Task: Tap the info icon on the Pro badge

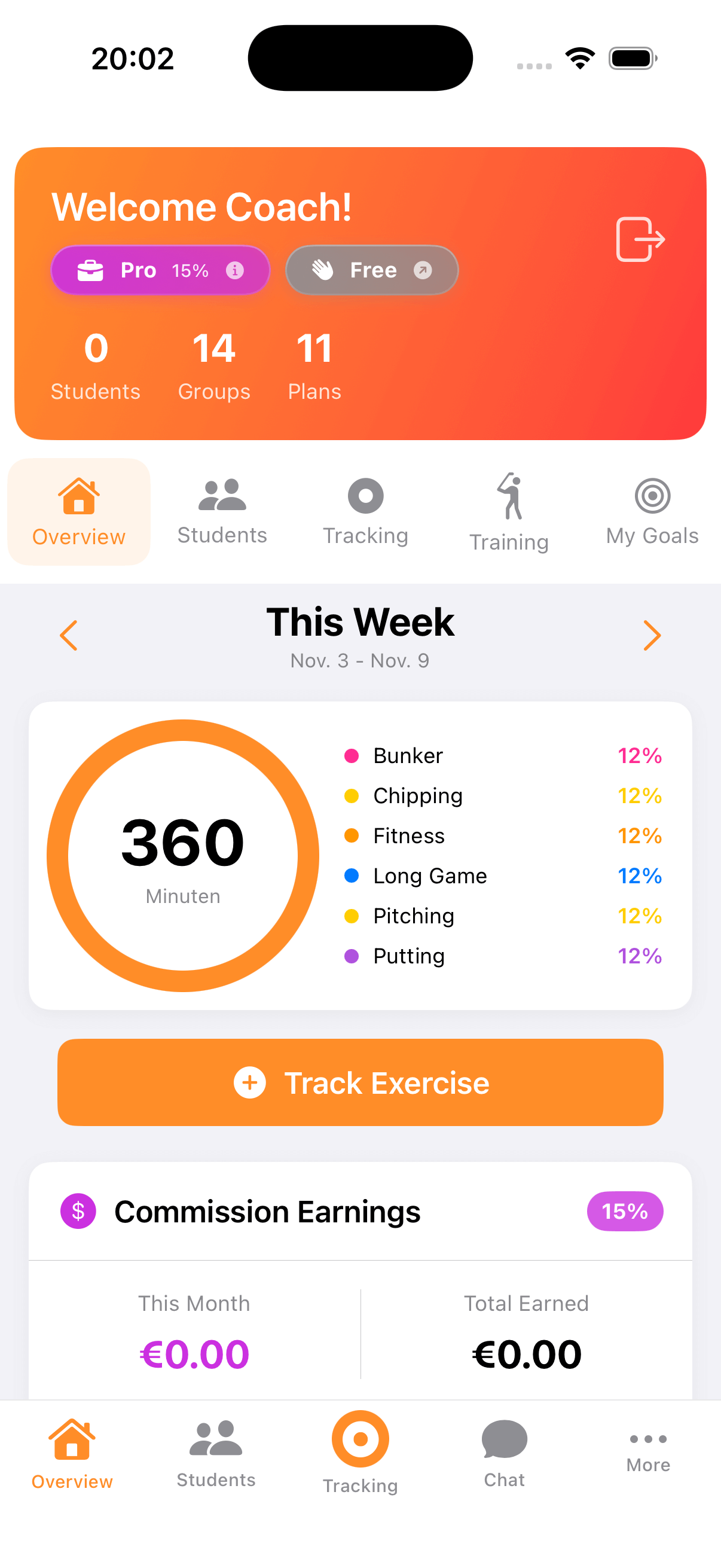Action: coord(236,270)
